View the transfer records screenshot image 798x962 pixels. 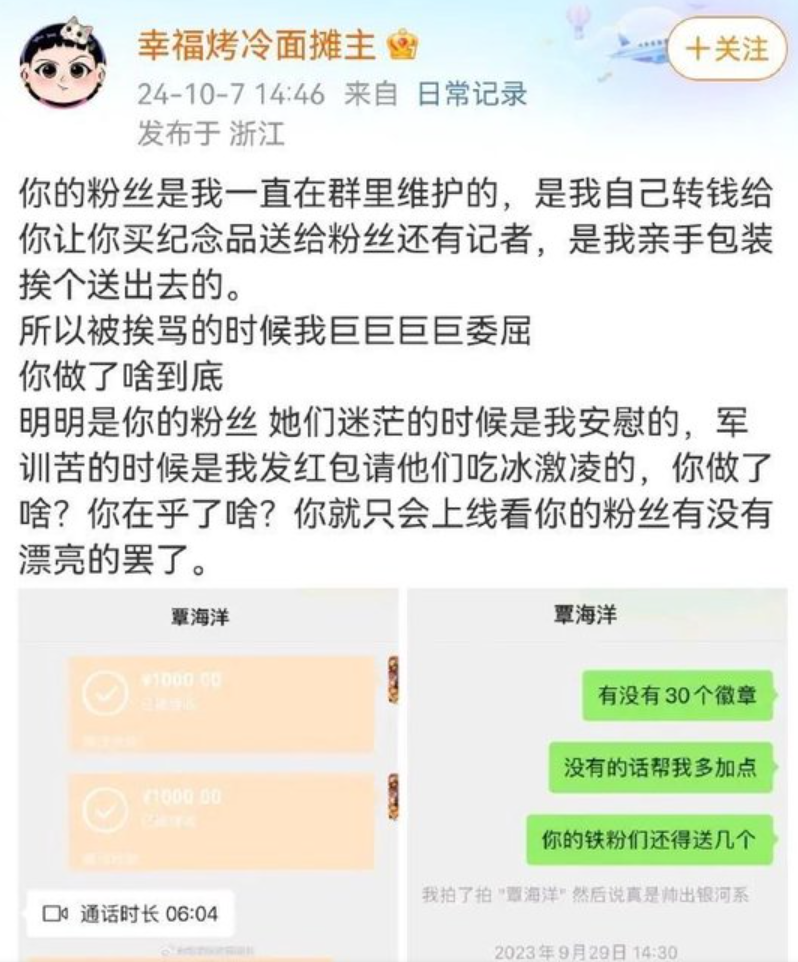coord(208,775)
